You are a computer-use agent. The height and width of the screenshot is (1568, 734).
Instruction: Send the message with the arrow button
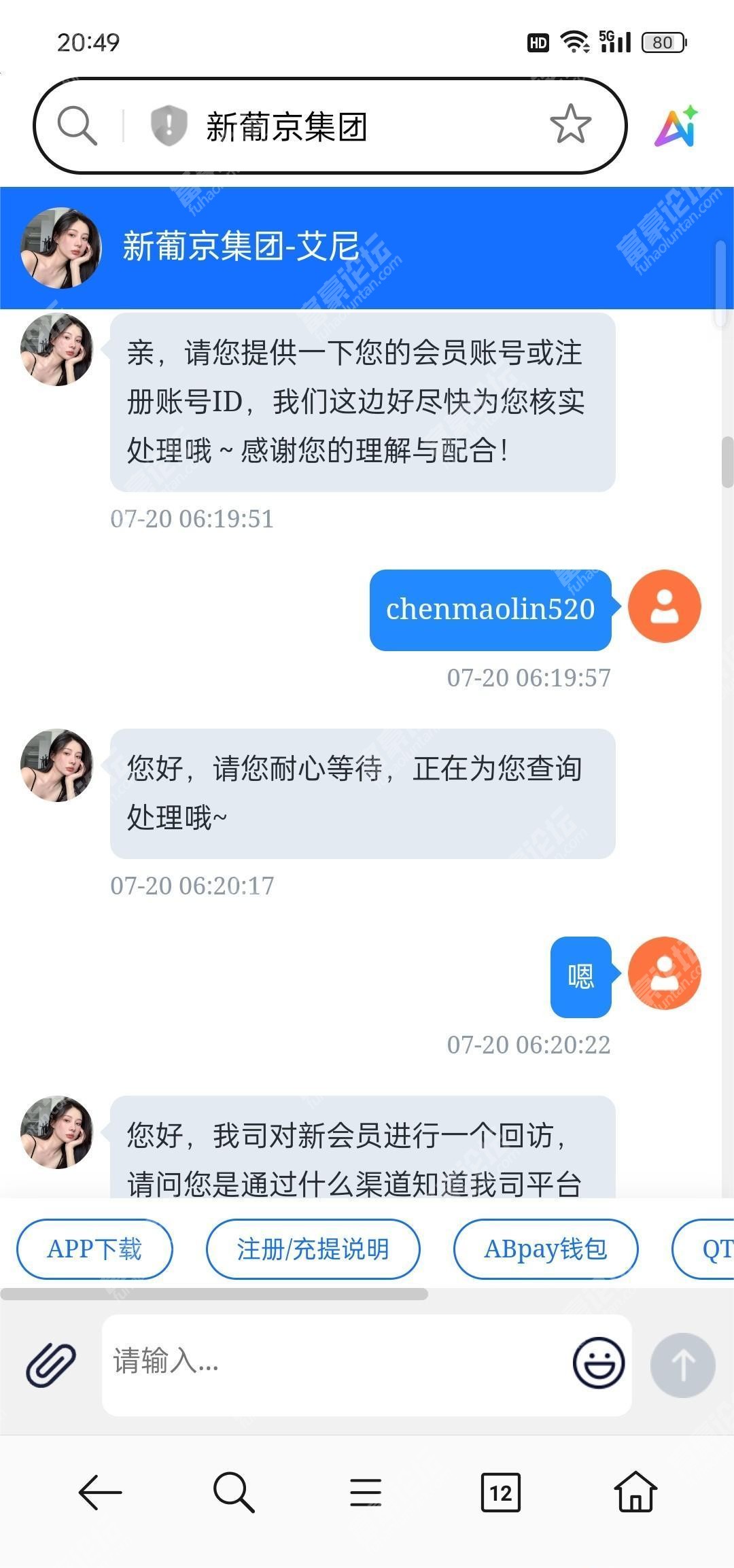(x=682, y=1365)
